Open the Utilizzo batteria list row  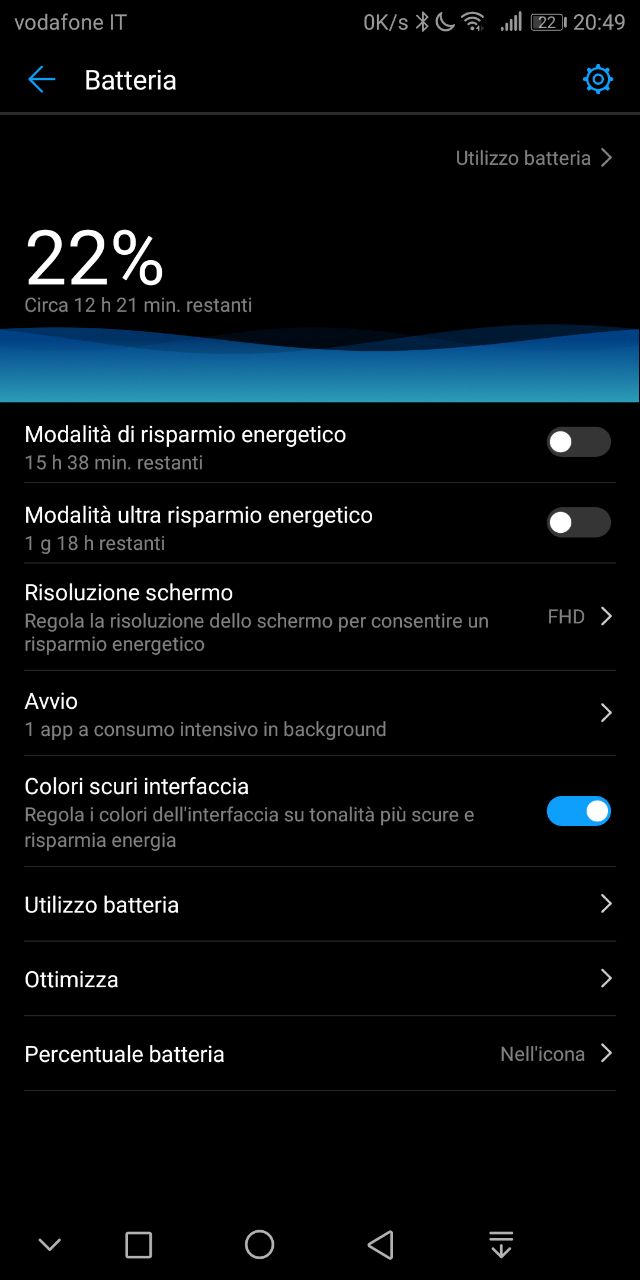pyautogui.click(x=320, y=904)
